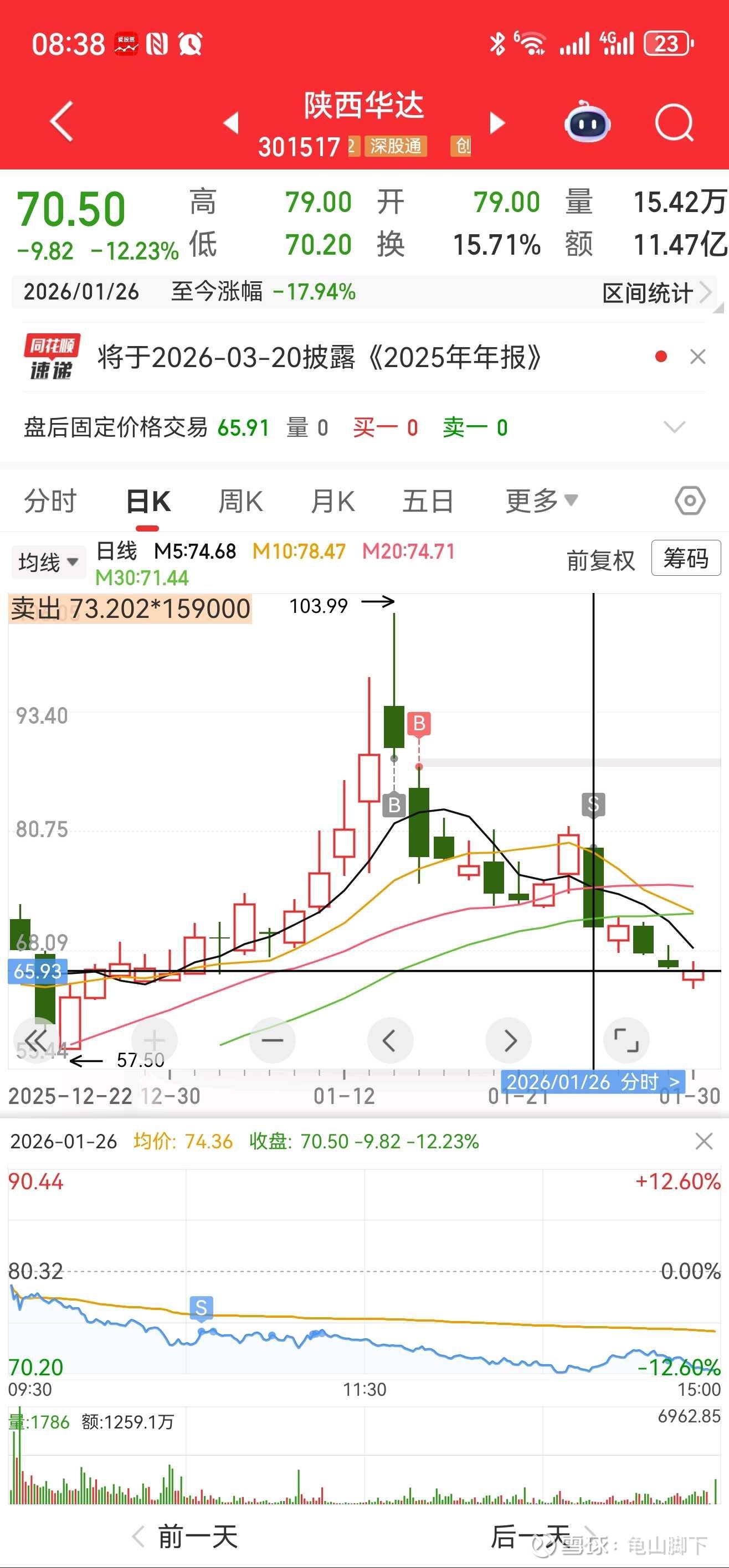Open the stock search

tap(674, 122)
